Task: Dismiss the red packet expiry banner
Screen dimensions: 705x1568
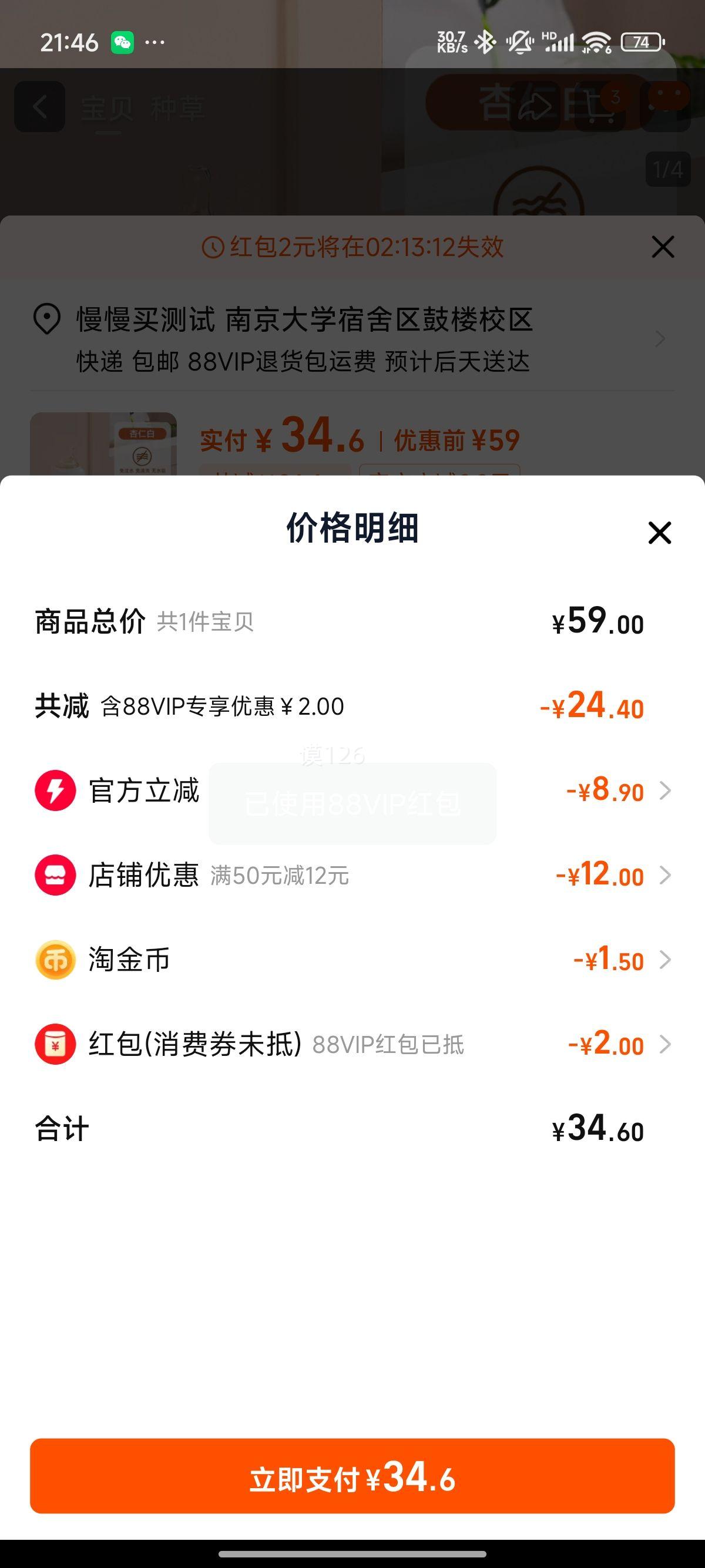Action: pyautogui.click(x=662, y=247)
